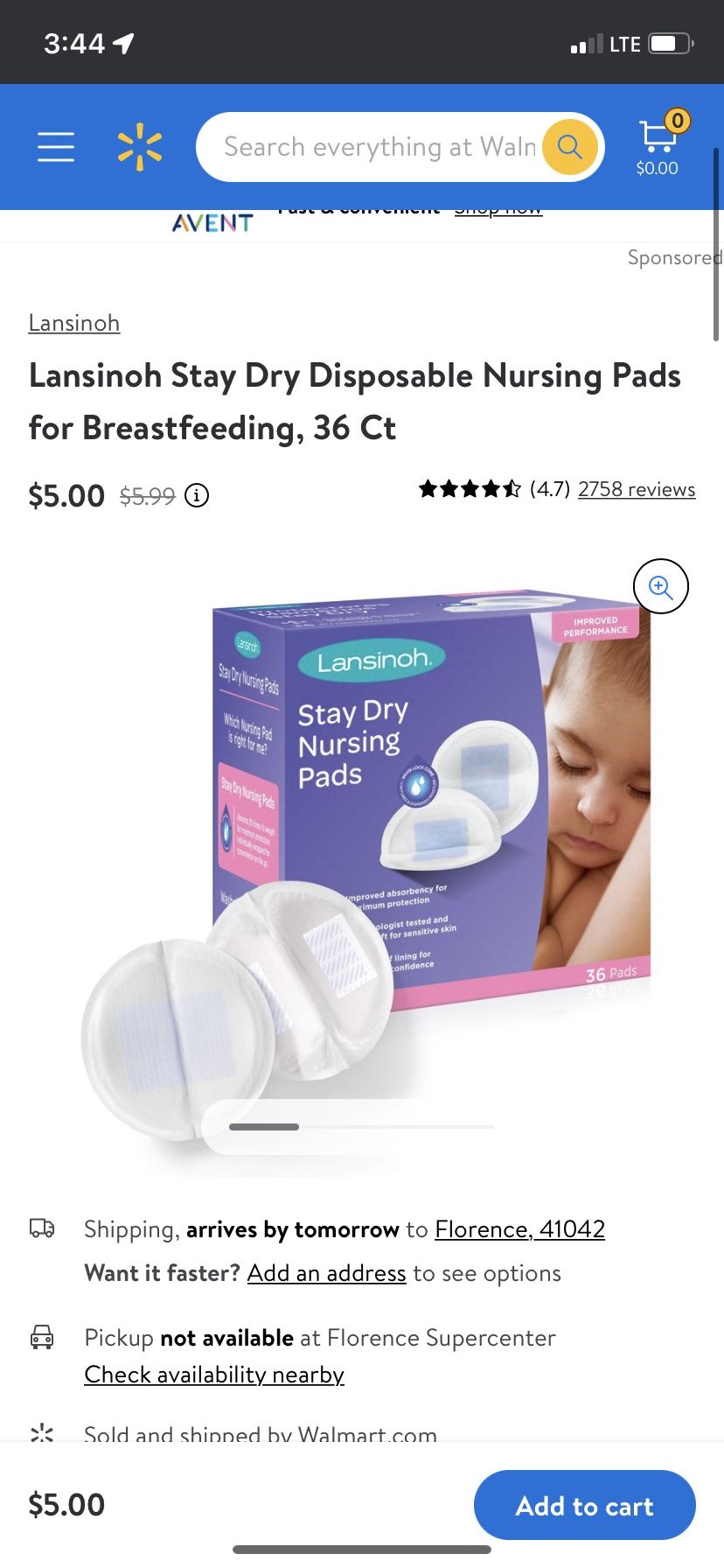Open the 2758 reviews link
Image resolution: width=724 pixels, height=1568 pixels.
coord(637,489)
